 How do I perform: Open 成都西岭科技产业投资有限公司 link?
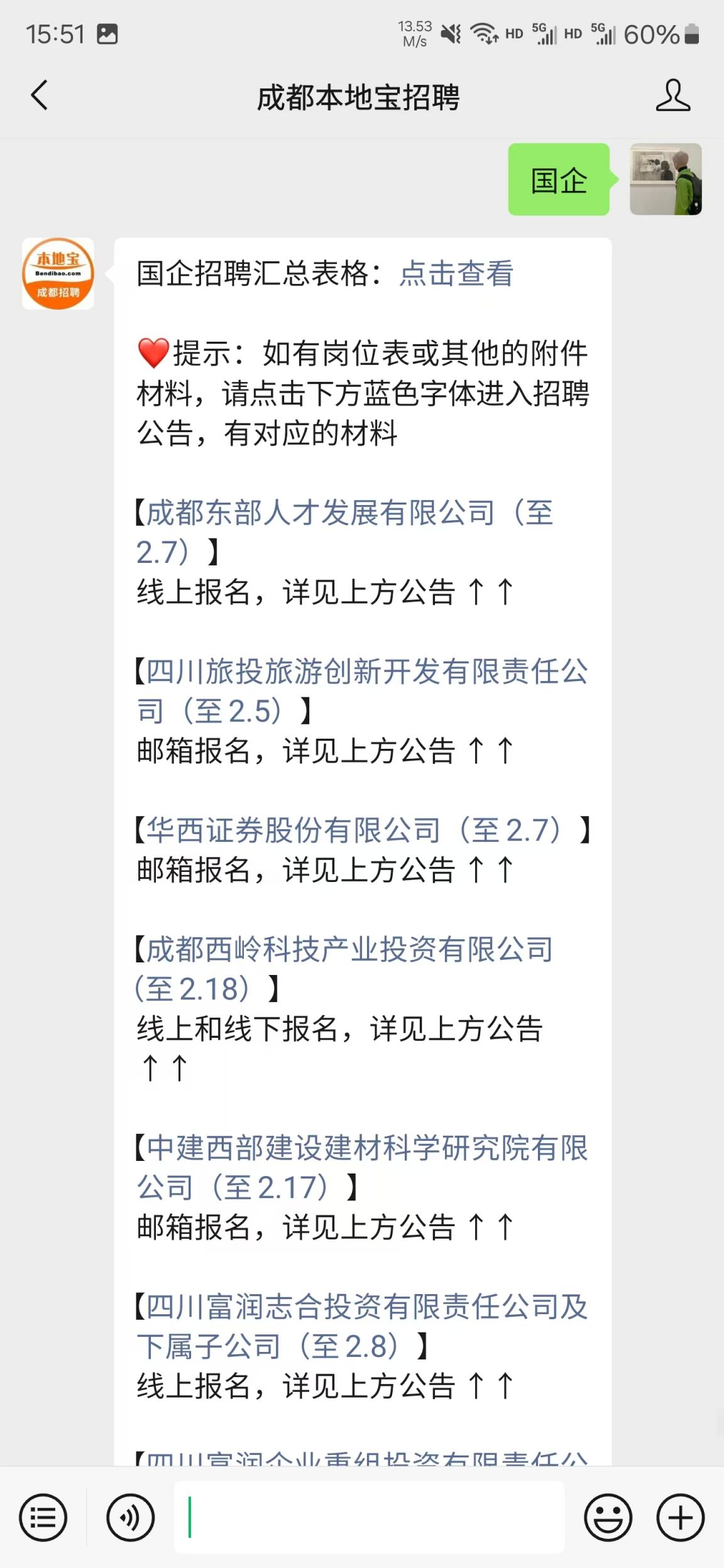(349, 949)
